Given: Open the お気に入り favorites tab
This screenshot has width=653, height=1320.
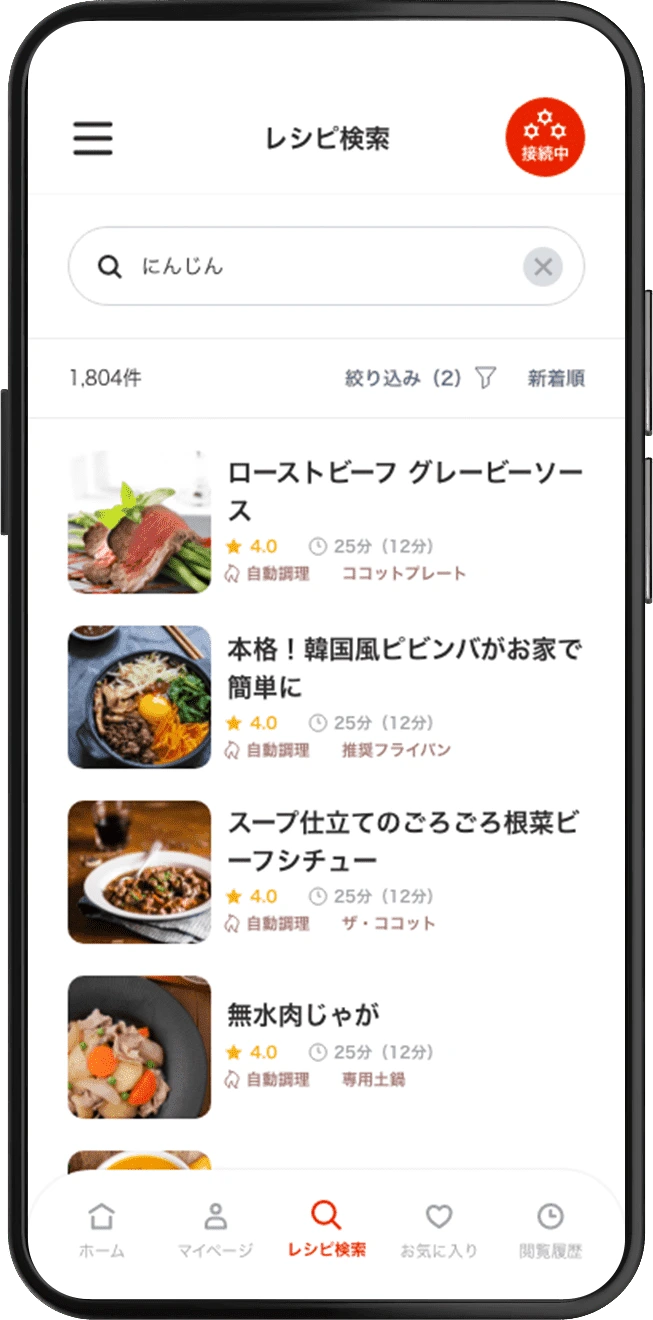Looking at the screenshot, I should 439,1230.
